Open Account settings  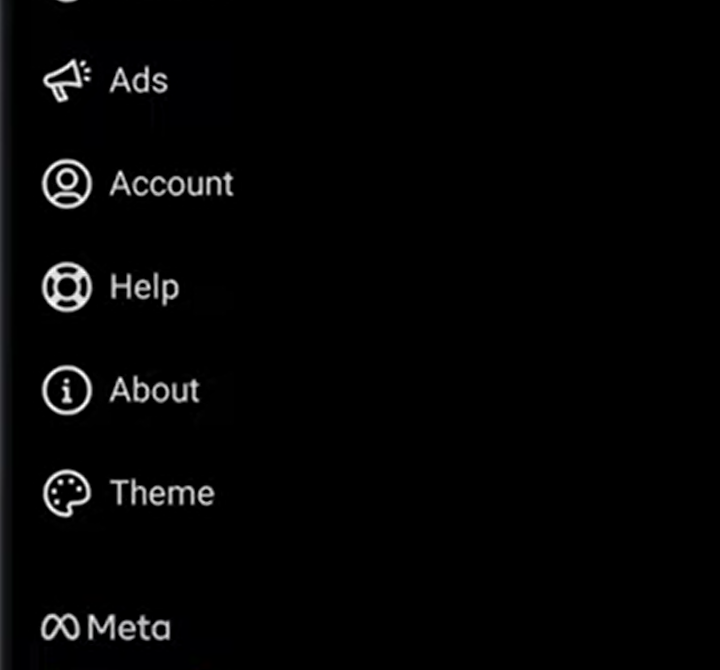tap(170, 184)
